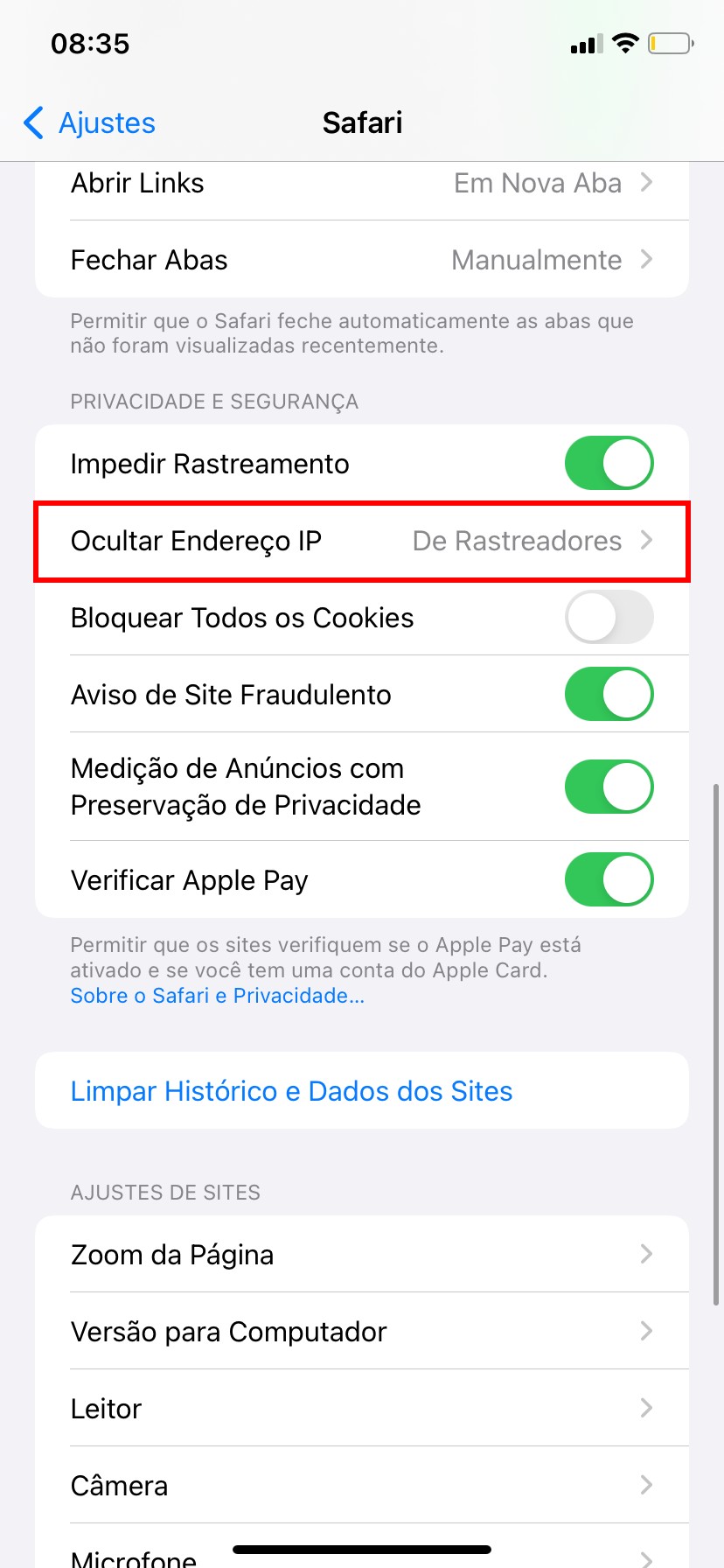Tap Limpar Histórico e Dados dos Sites
Viewport: 724px width, 1568px height.
(291, 1091)
